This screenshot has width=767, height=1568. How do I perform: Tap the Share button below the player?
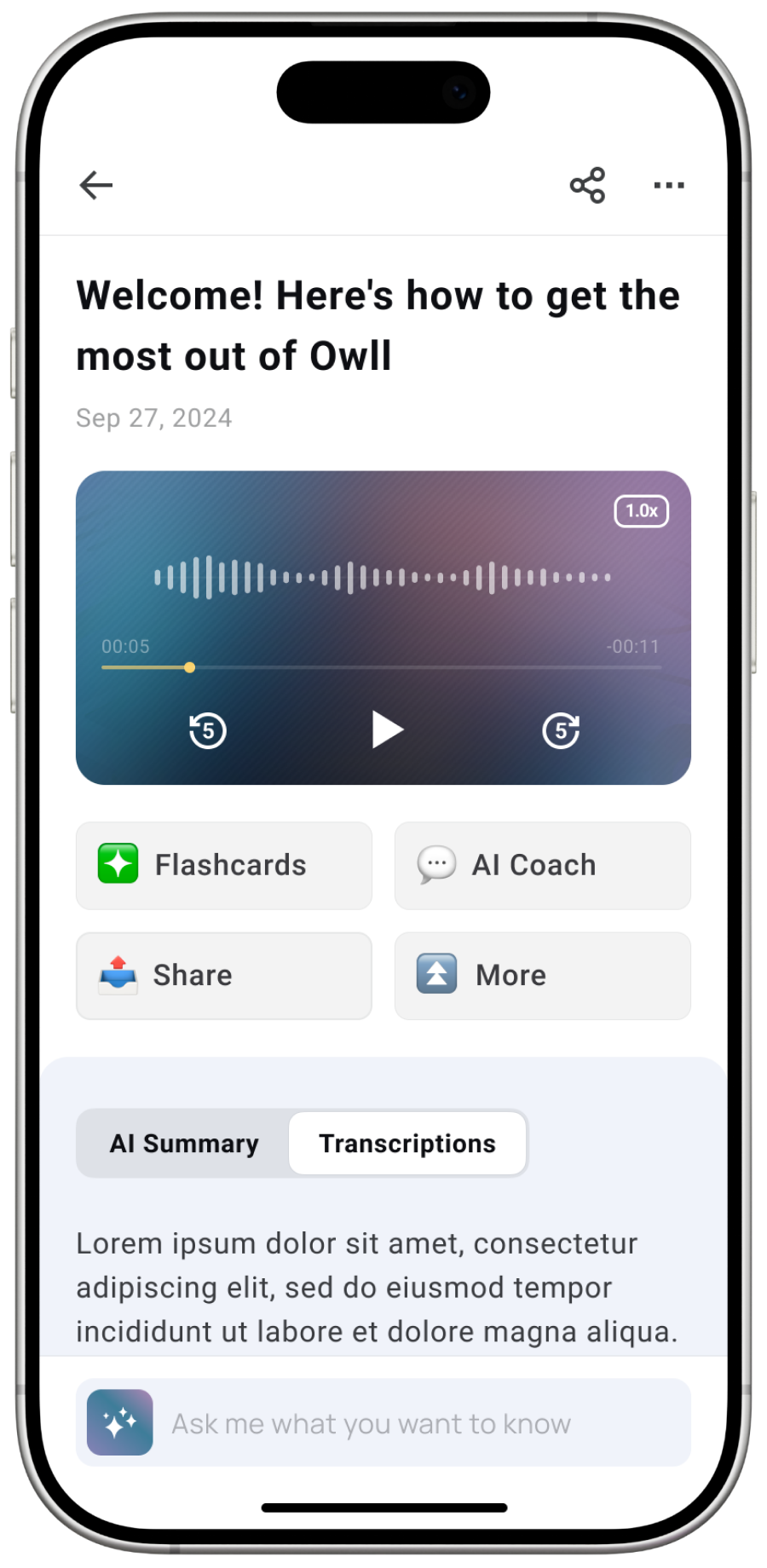(224, 975)
